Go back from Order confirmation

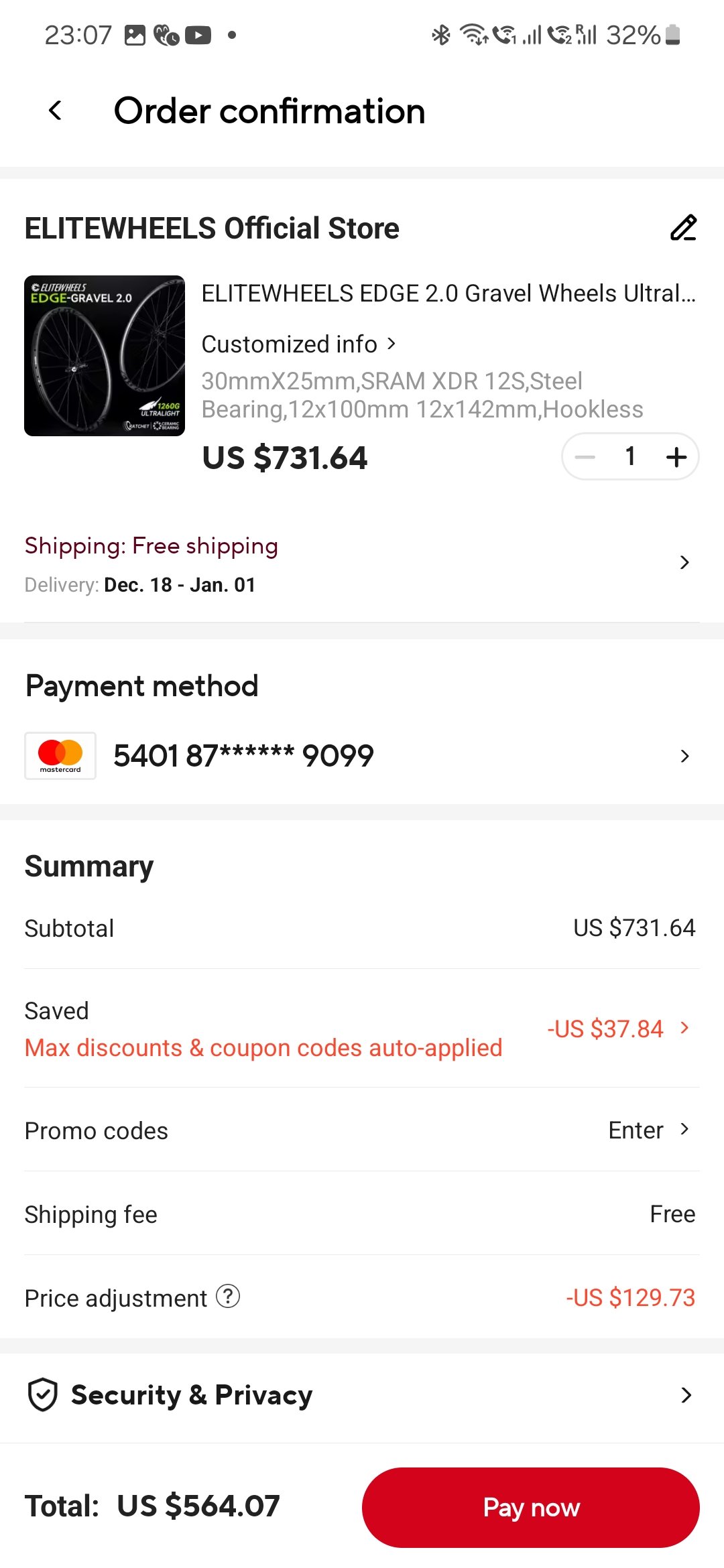click(x=56, y=111)
